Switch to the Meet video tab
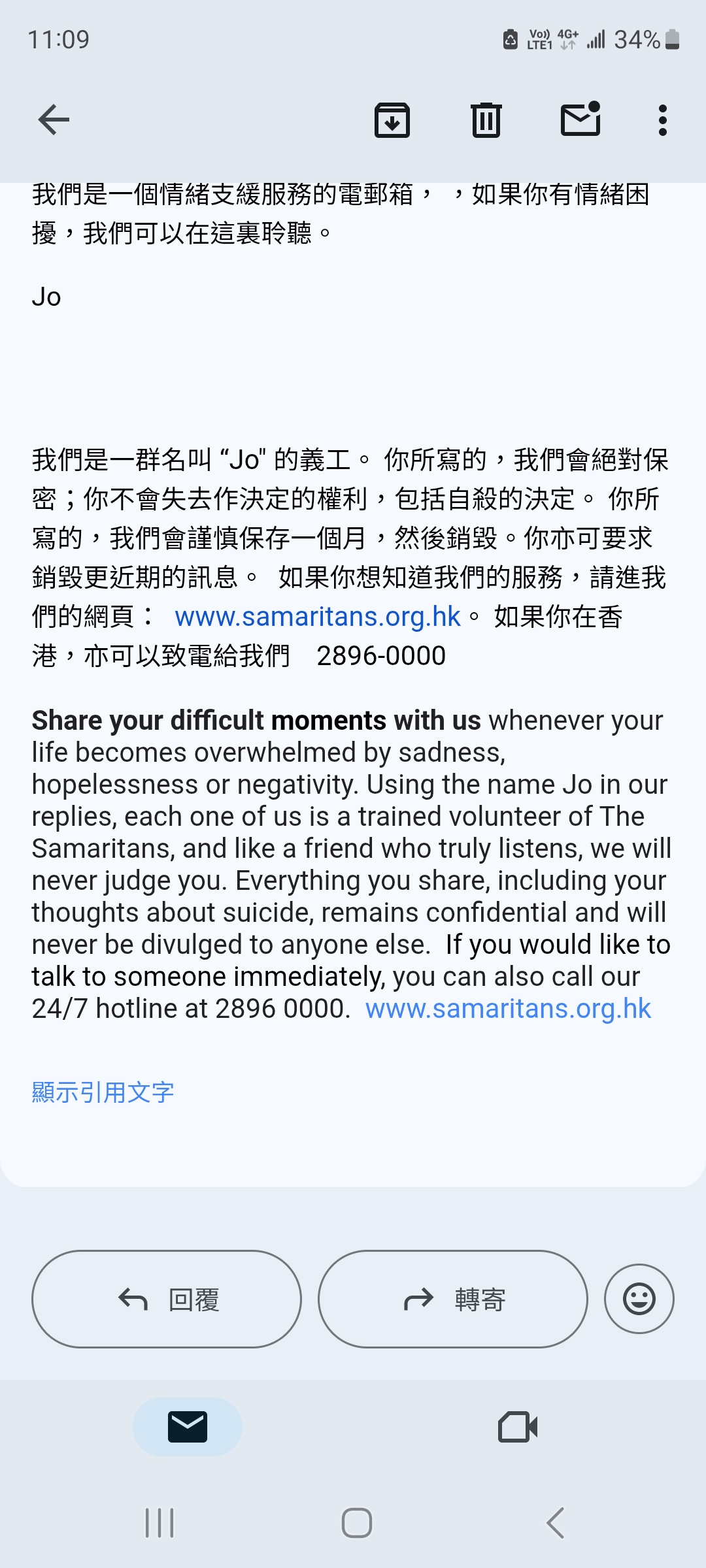 click(x=518, y=1427)
